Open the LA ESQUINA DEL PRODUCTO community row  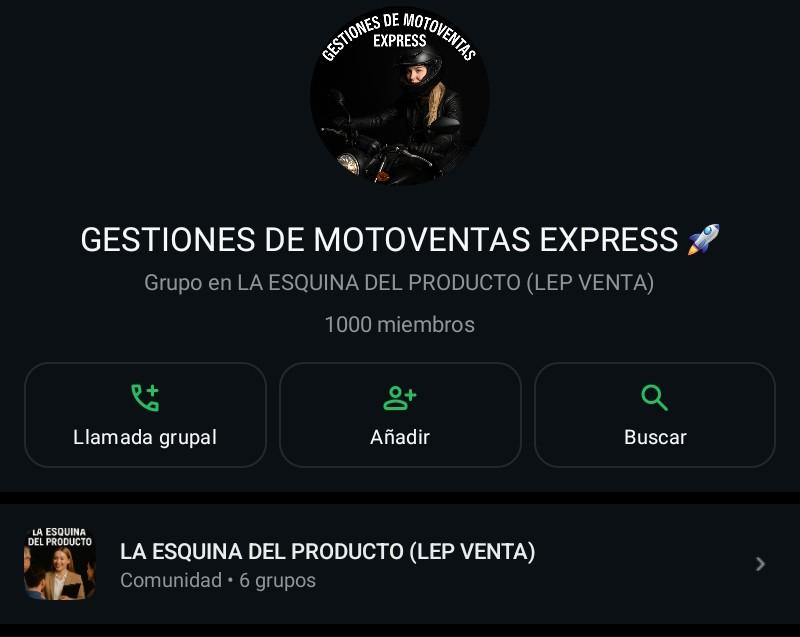pos(400,564)
